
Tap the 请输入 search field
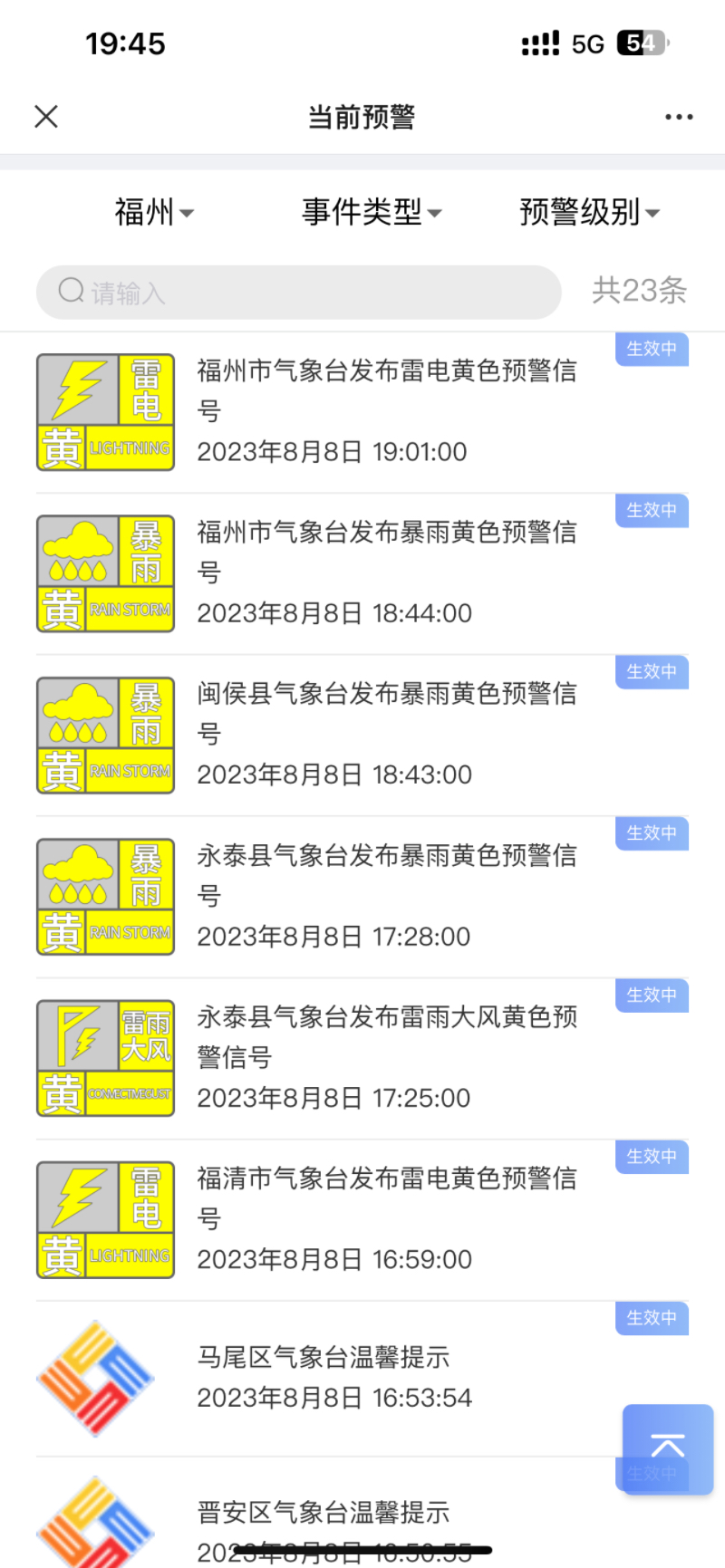[x=299, y=292]
